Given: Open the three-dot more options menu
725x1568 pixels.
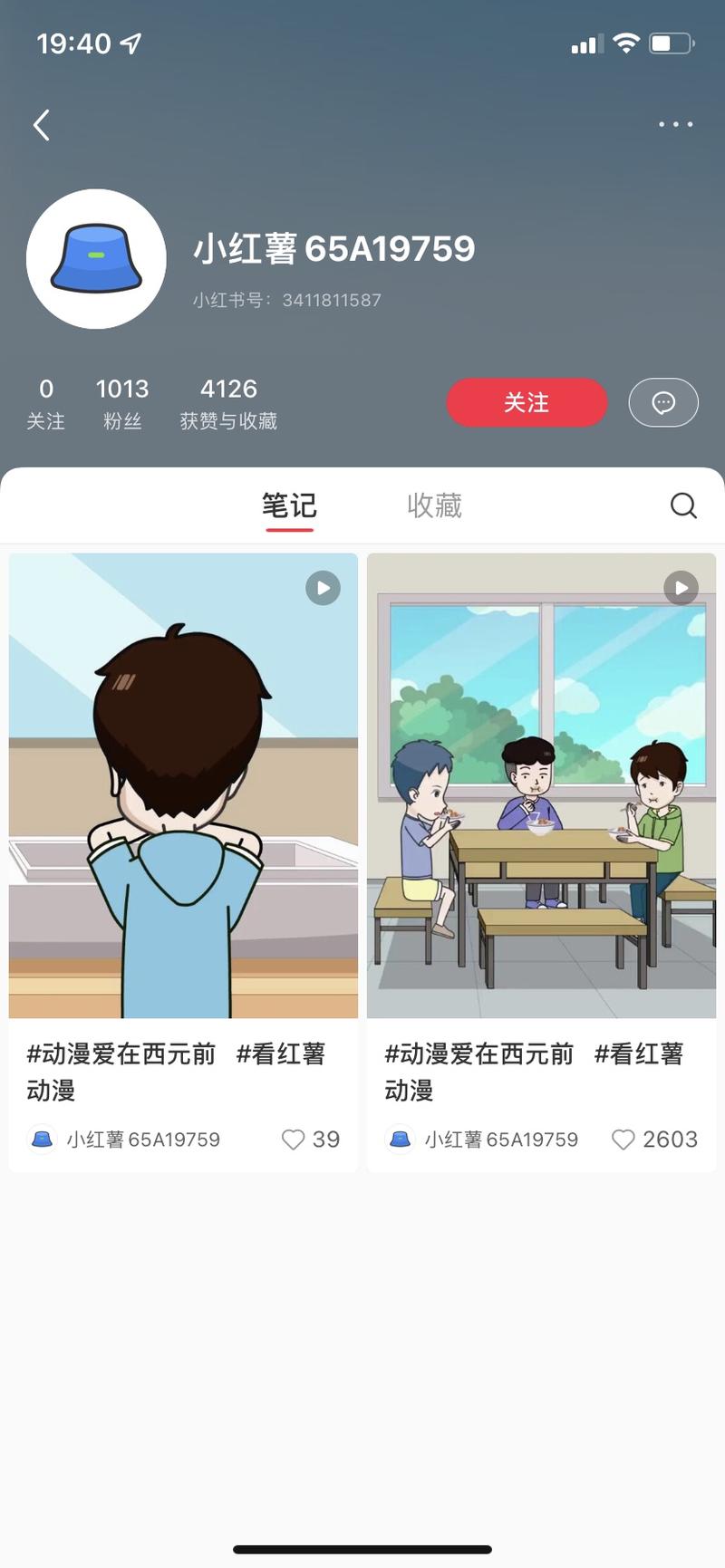Looking at the screenshot, I should pyautogui.click(x=674, y=124).
